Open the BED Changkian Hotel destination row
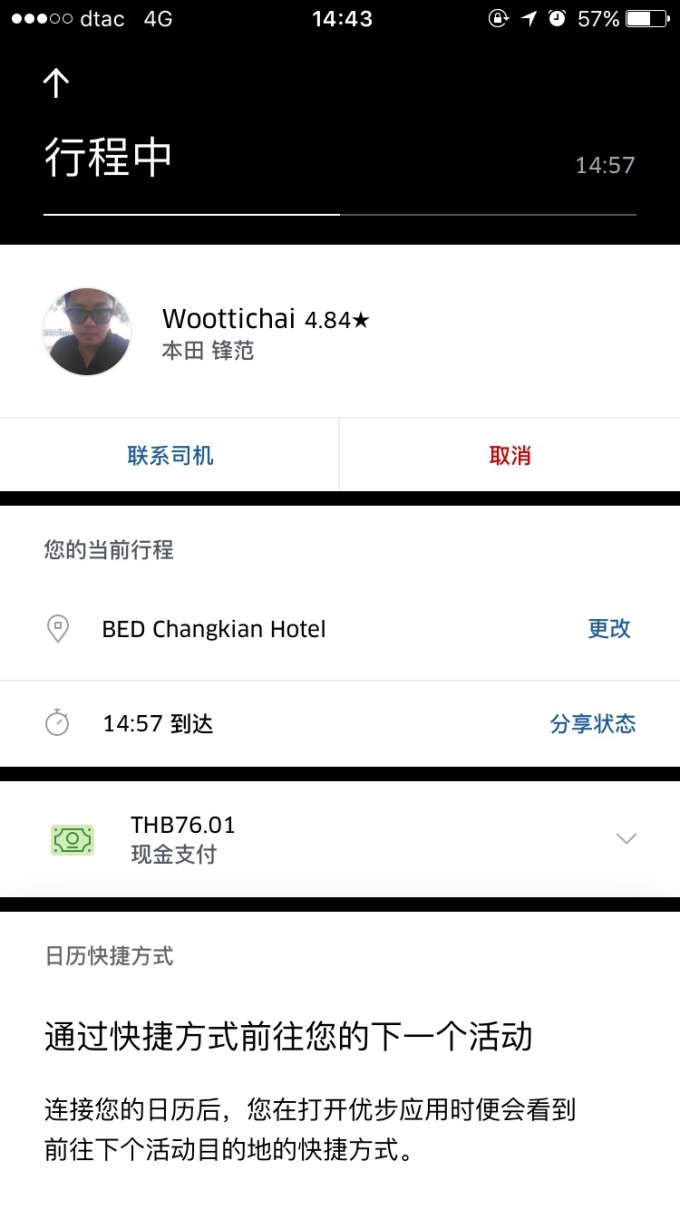Screen dimensions: 680x1209 pyautogui.click(x=340, y=629)
